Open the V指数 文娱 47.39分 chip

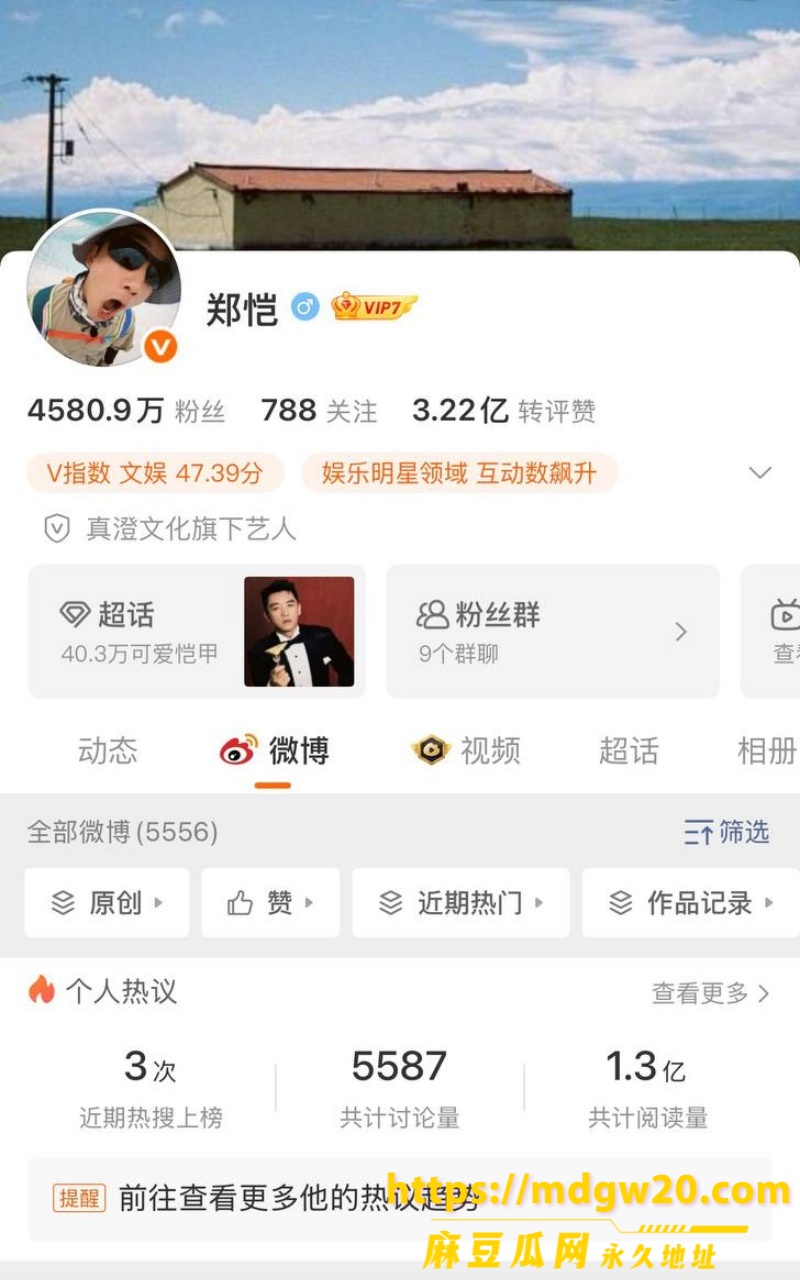pos(155,473)
